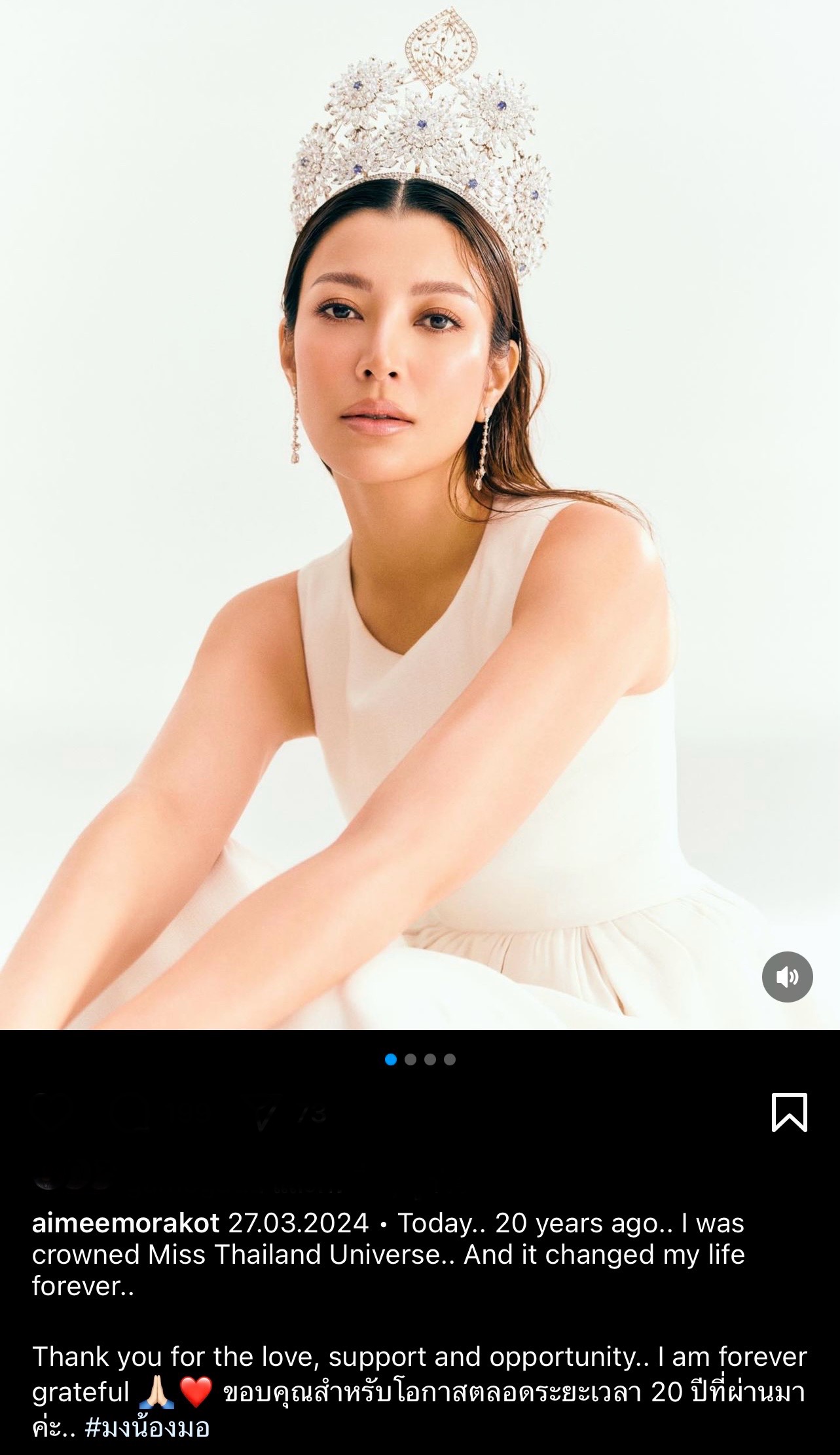Save this post with the bookmark icon

click(790, 1112)
